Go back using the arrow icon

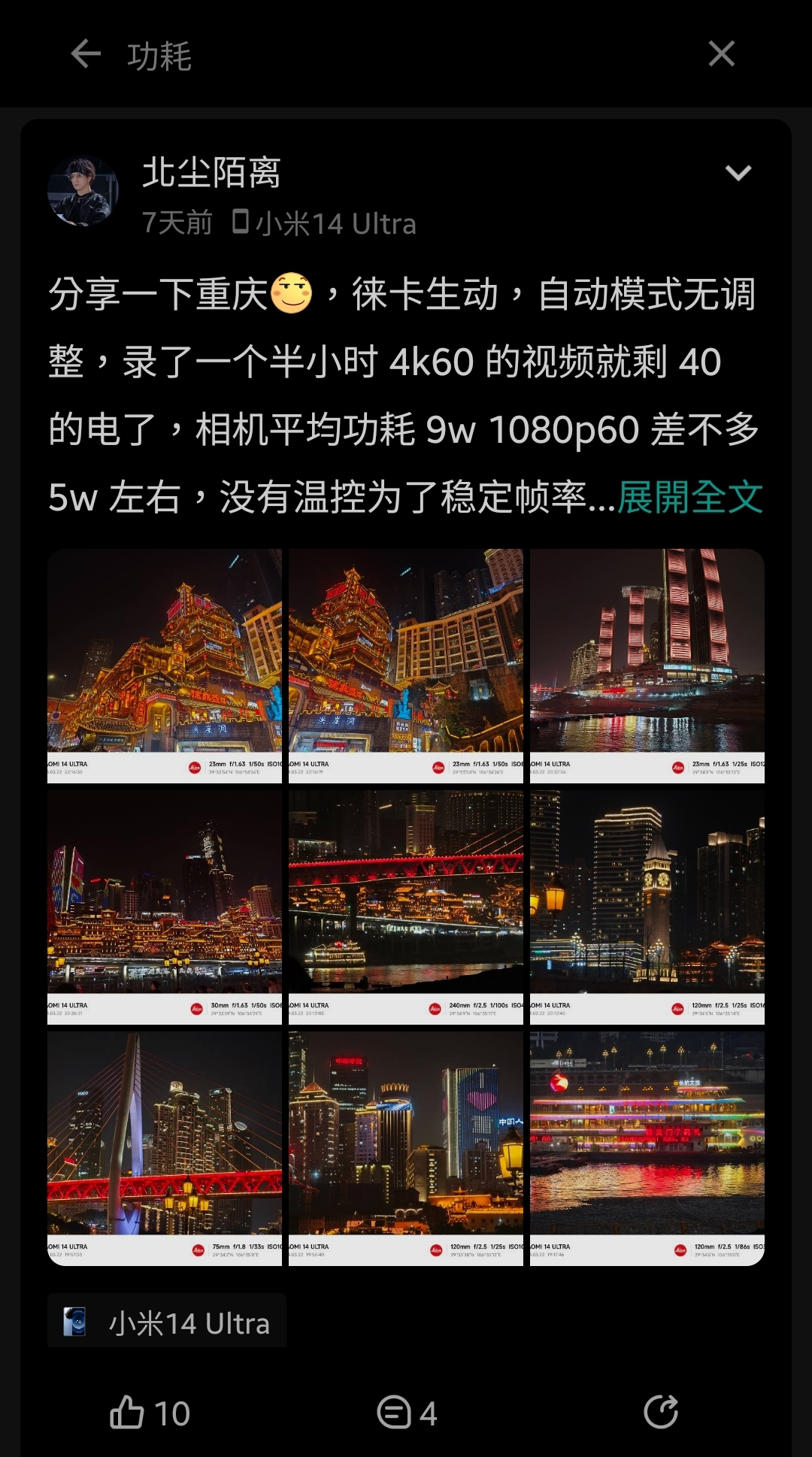pos(86,54)
